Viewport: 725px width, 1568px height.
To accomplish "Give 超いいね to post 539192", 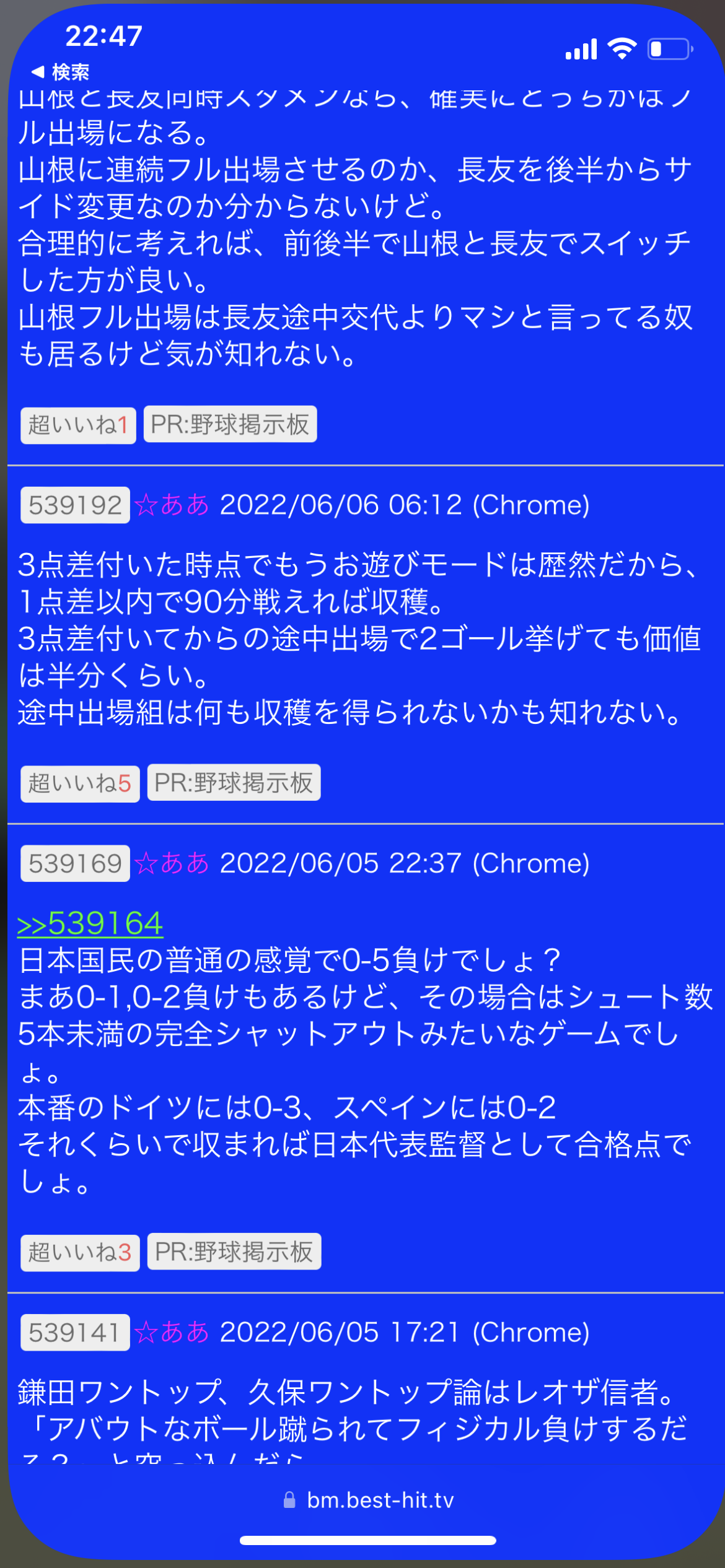I will pos(80,783).
